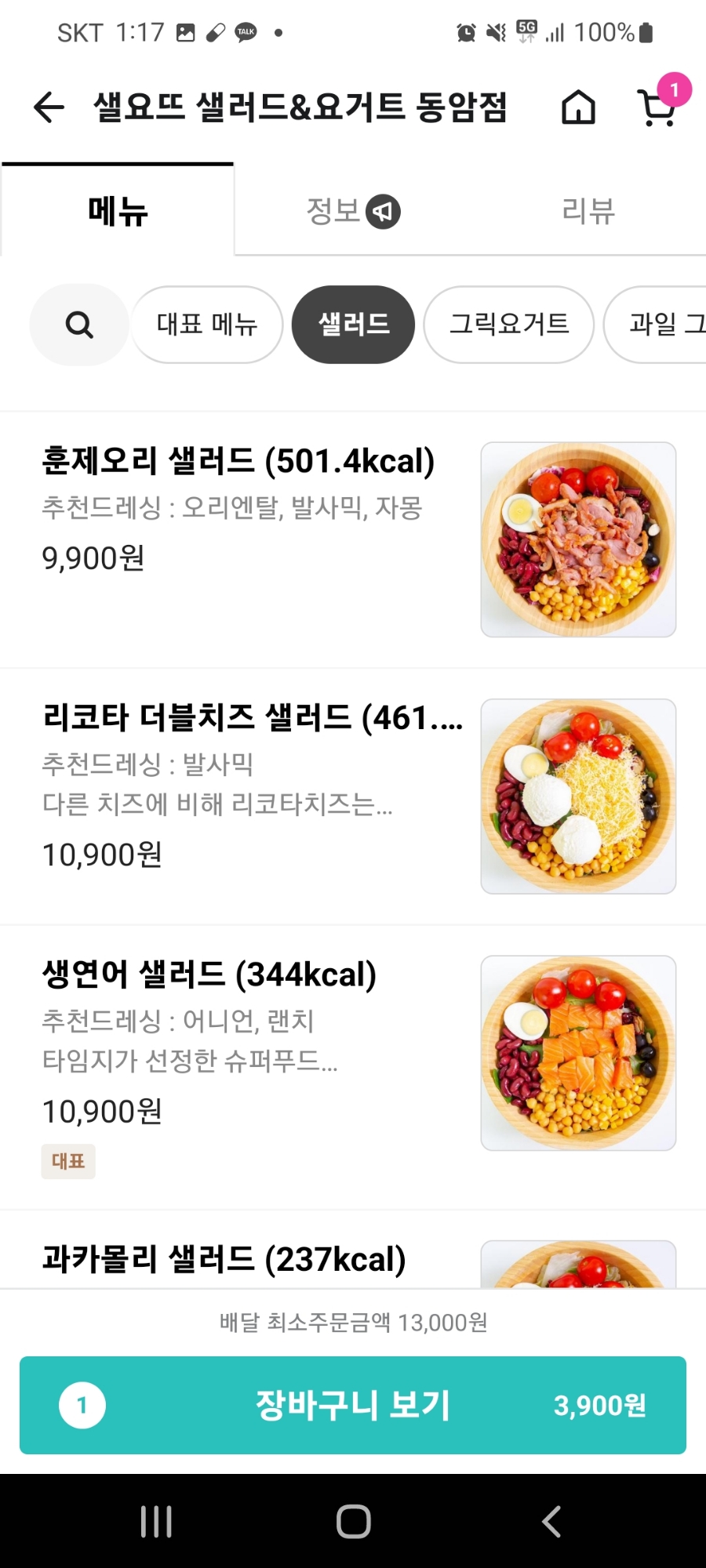Go back from the store page
The image size is (706, 1568).
(49, 107)
